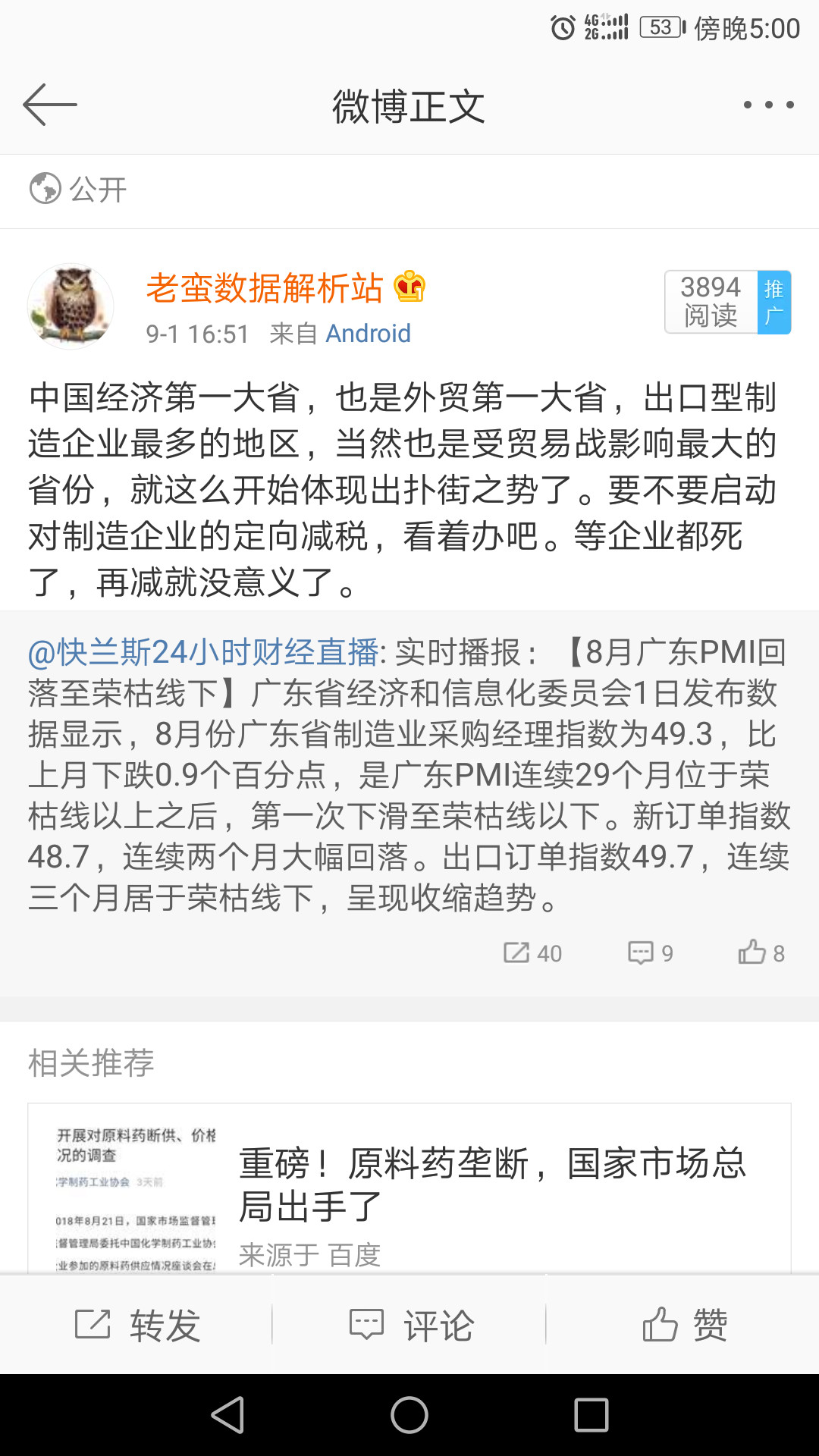Go back using the top-left arrow
819x1456 pixels.
pyautogui.click(x=50, y=105)
